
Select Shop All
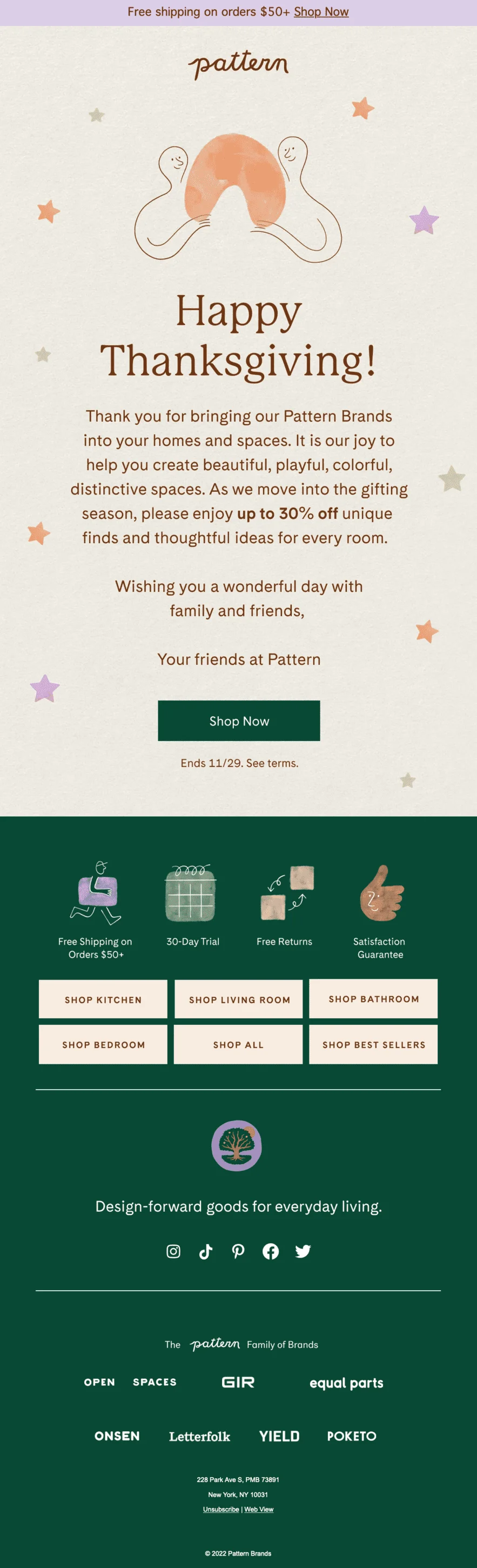238,1044
